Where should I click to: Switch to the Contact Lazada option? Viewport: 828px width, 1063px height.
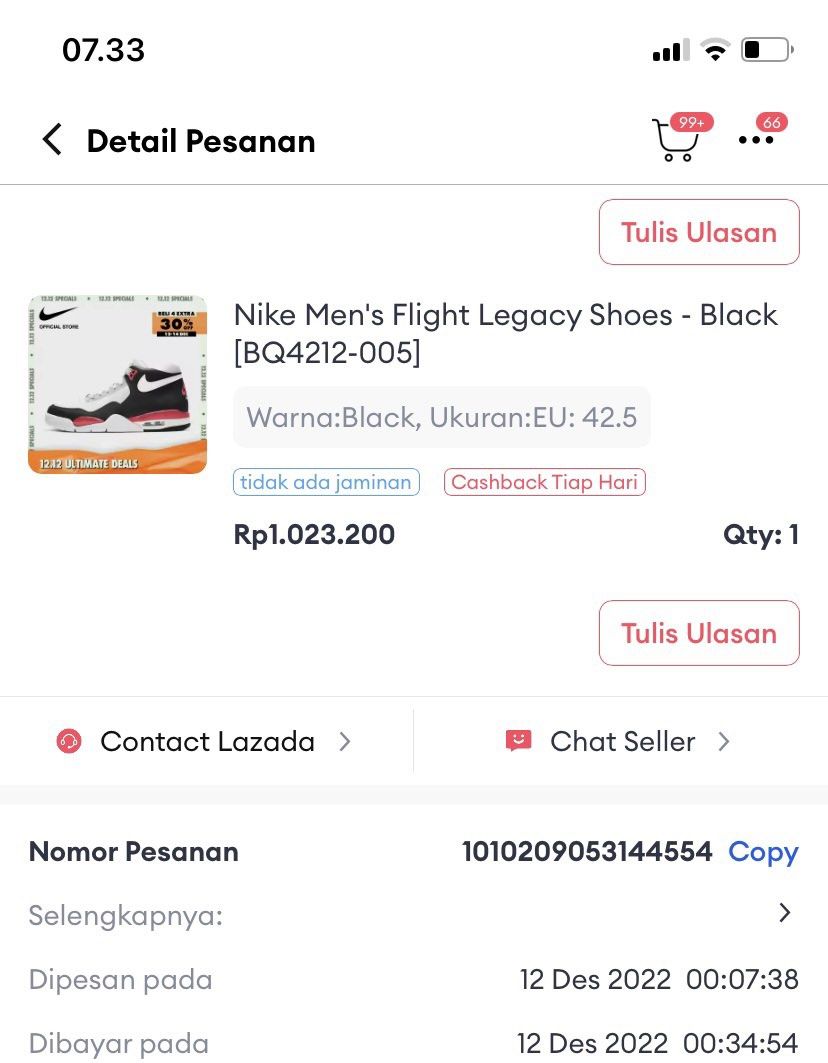(207, 741)
